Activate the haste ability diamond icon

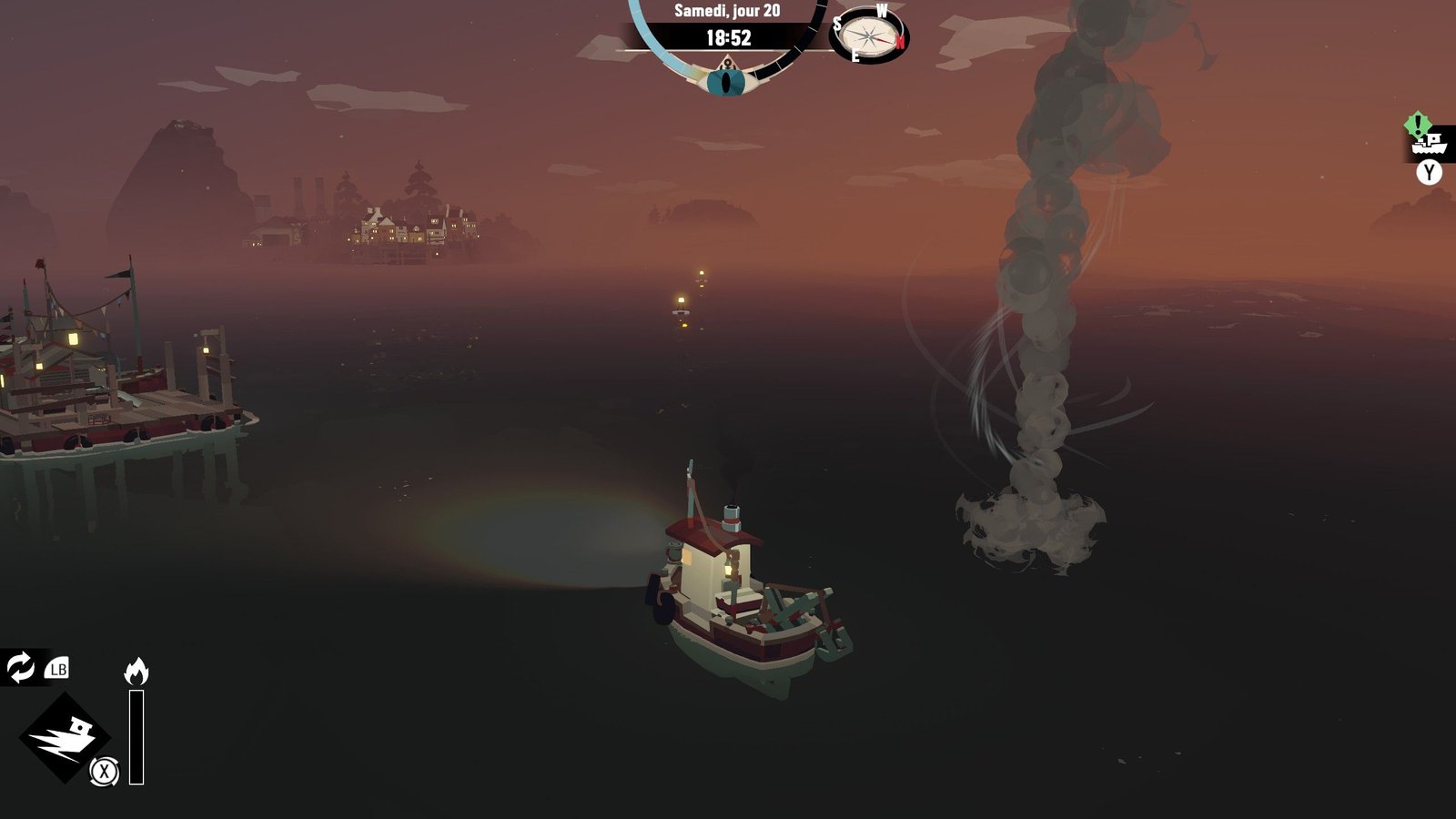pos(64,737)
